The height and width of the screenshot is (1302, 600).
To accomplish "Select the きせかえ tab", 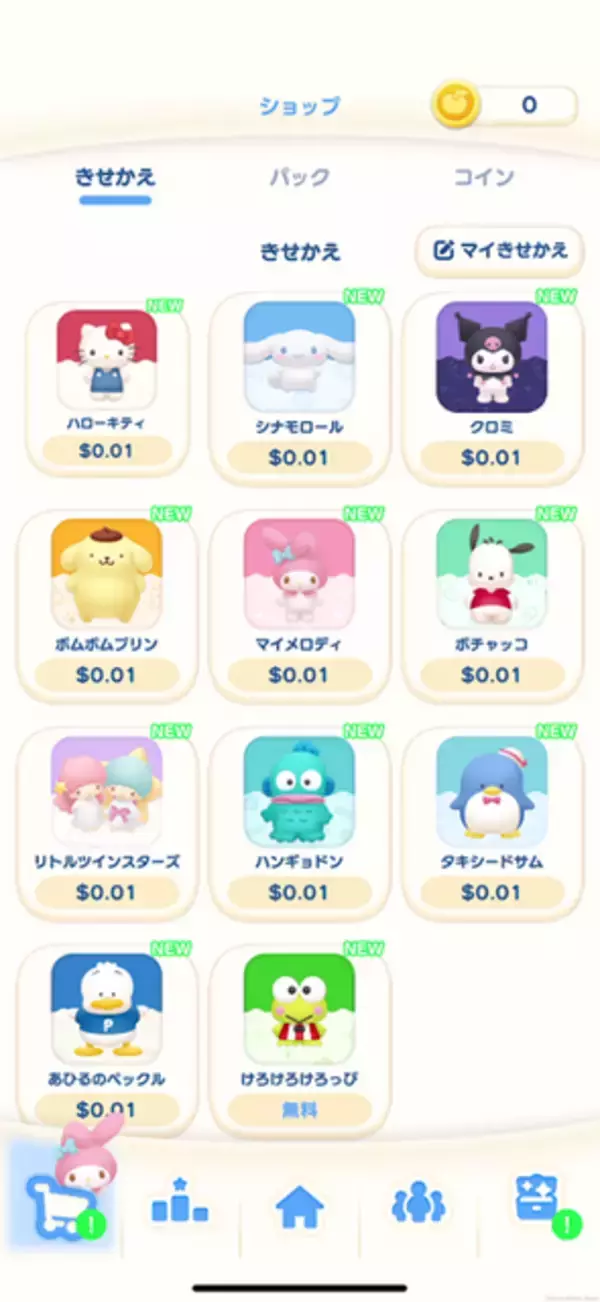I will click(115, 179).
